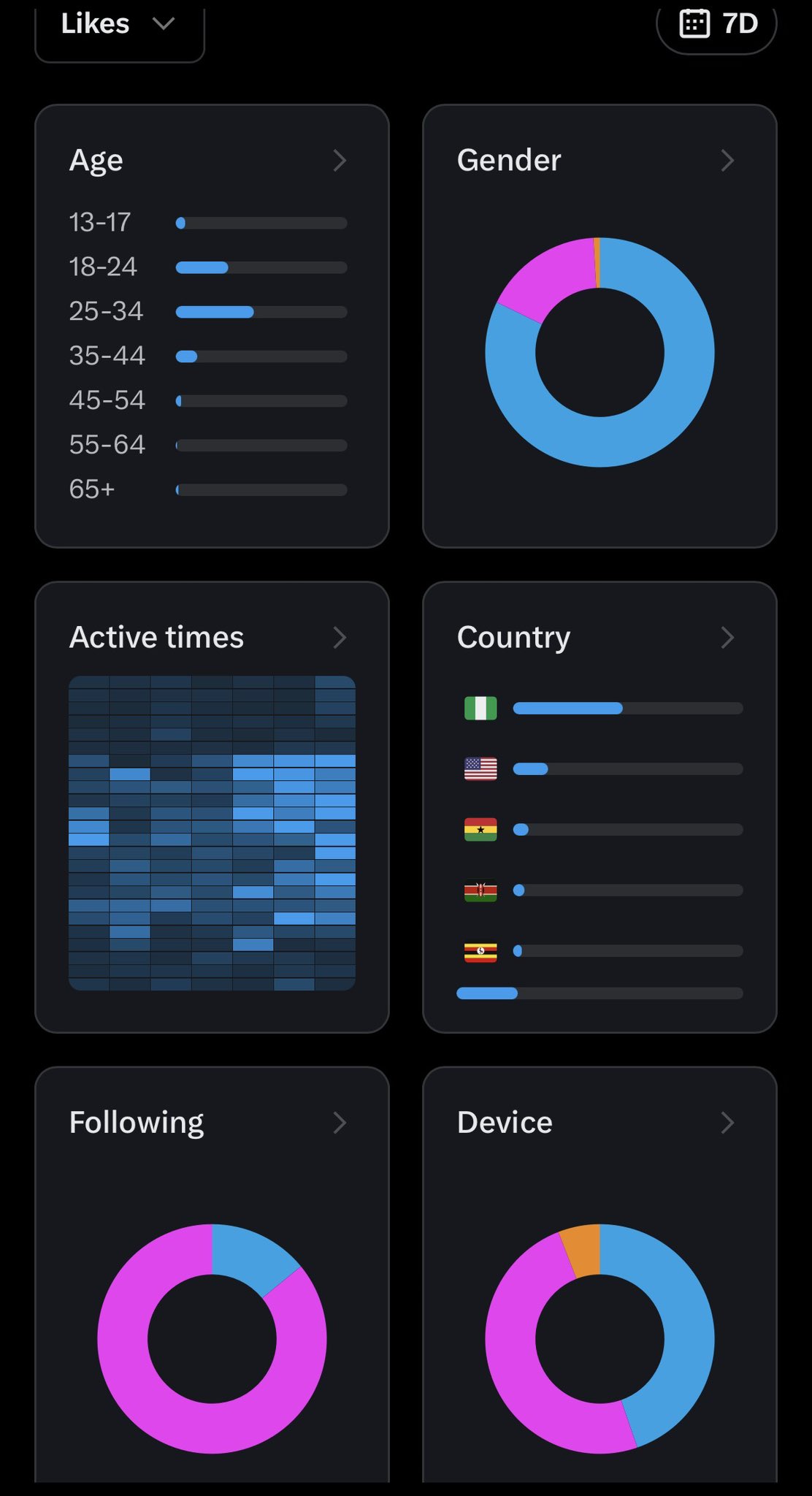Viewport: 812px width, 1496px height.
Task: Show the Device breakdown card
Action: coord(727,1123)
